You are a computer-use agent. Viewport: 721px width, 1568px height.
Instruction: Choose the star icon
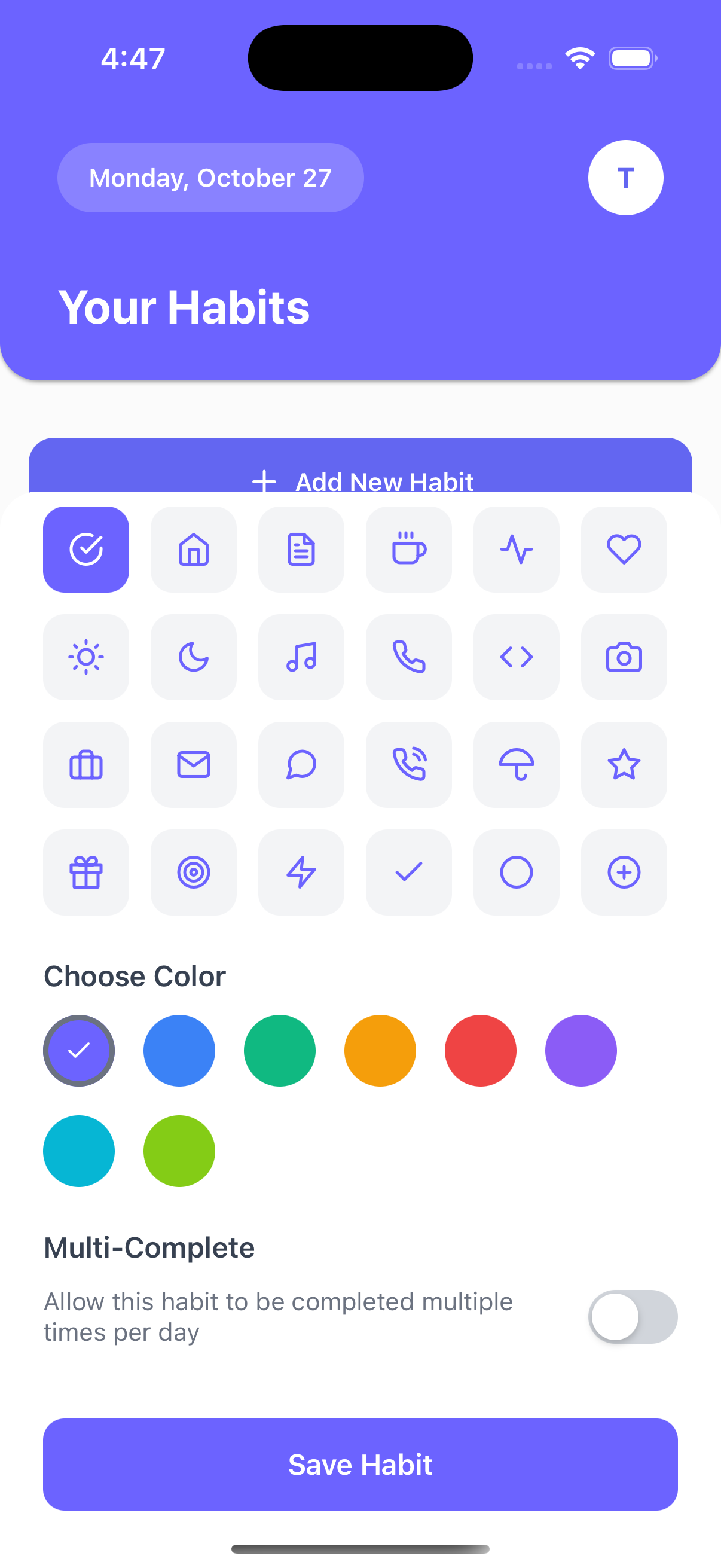[x=624, y=764]
